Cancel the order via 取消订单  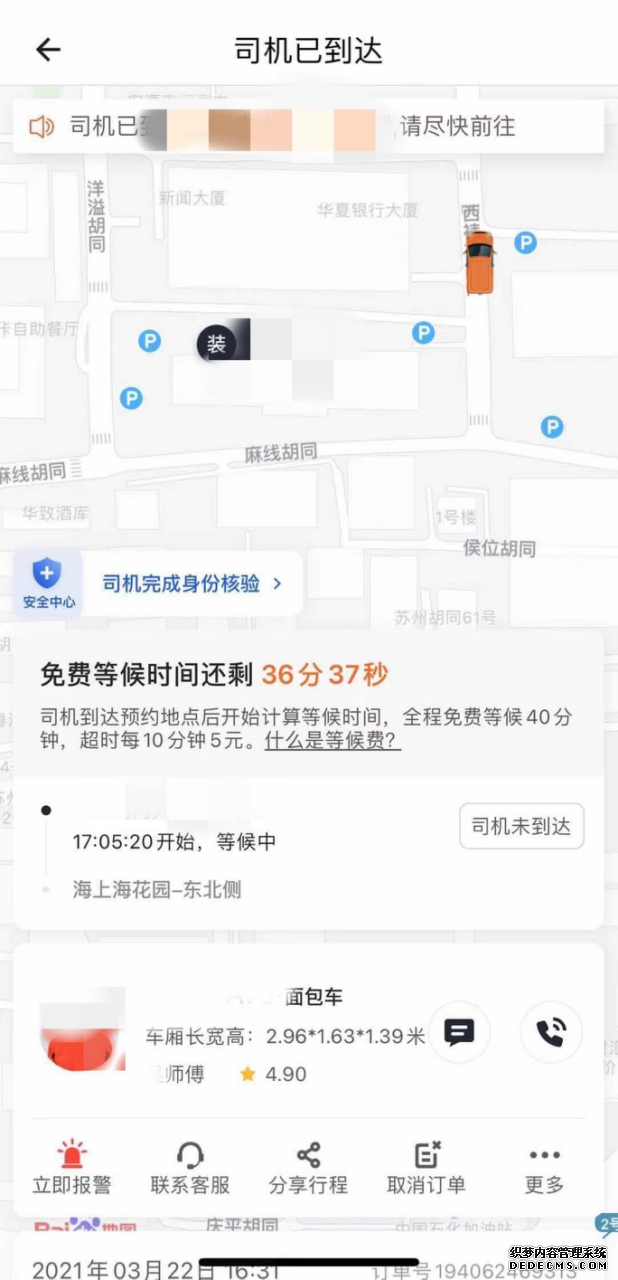(426, 1168)
